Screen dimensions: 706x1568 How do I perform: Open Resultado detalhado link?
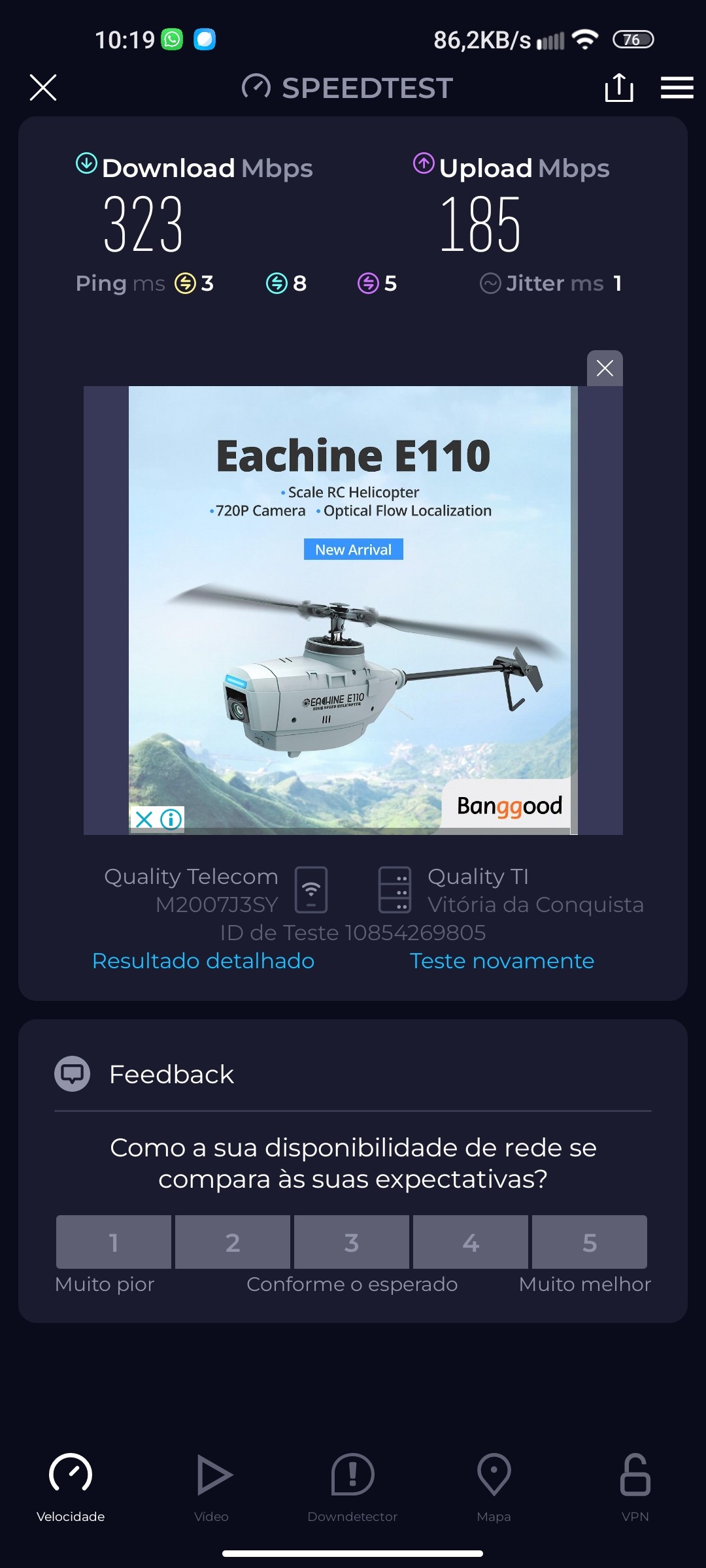coord(203,961)
